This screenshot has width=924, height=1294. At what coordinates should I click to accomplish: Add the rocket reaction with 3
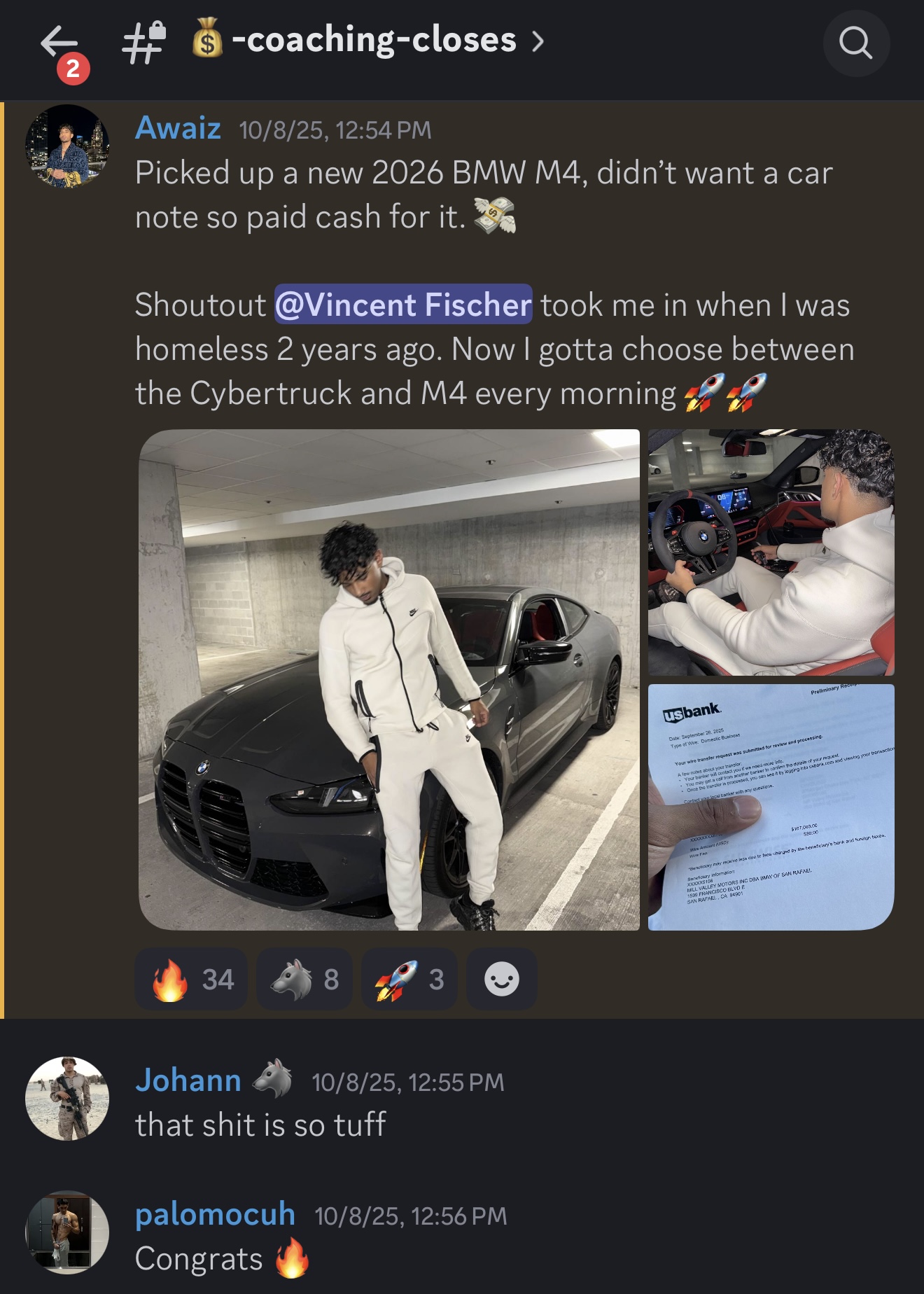pyautogui.click(x=409, y=979)
